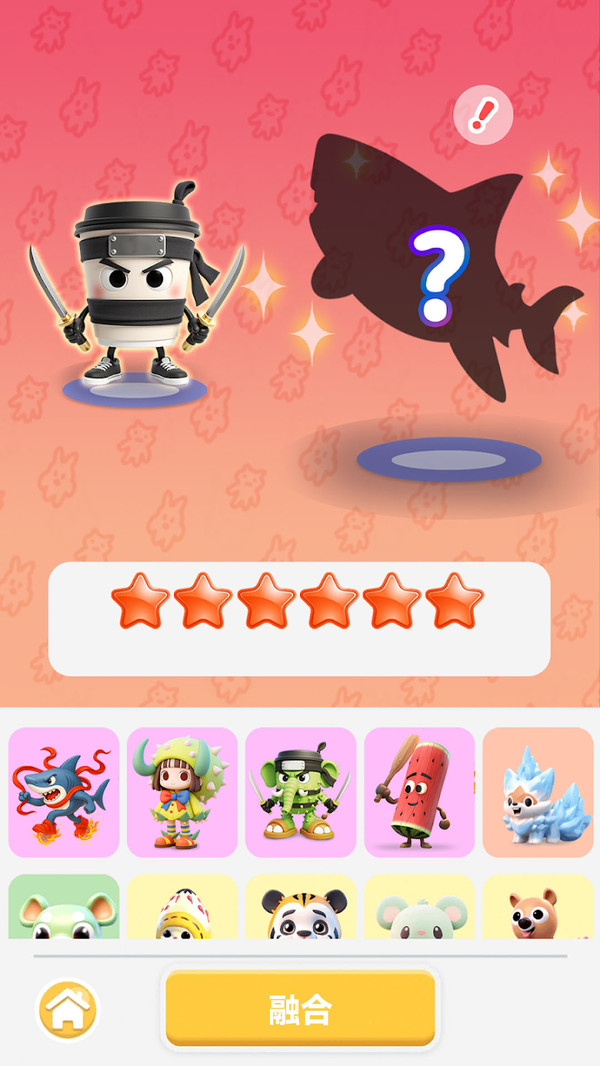Choose the dinosaur hood girl character
600x1066 pixels.
point(182,792)
